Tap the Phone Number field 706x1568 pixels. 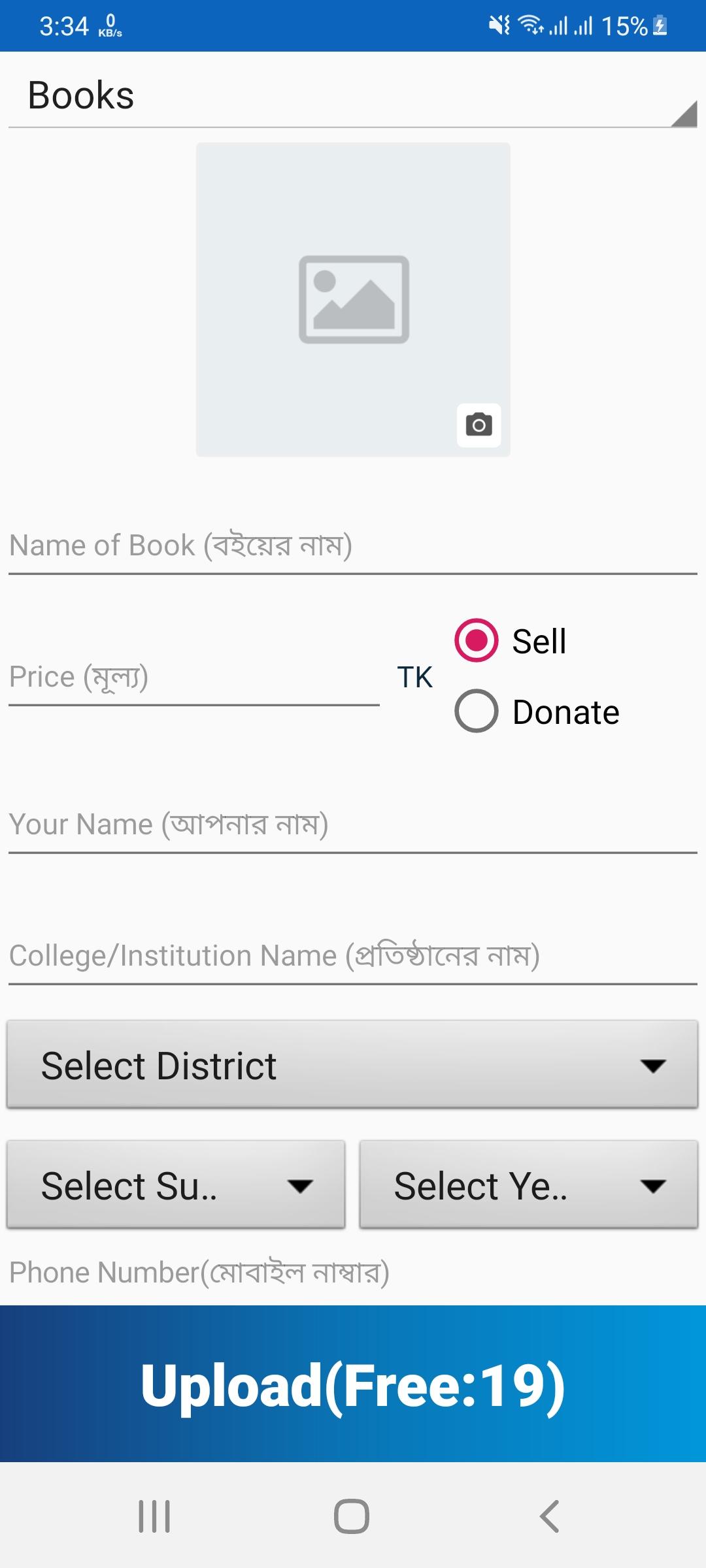click(353, 1273)
